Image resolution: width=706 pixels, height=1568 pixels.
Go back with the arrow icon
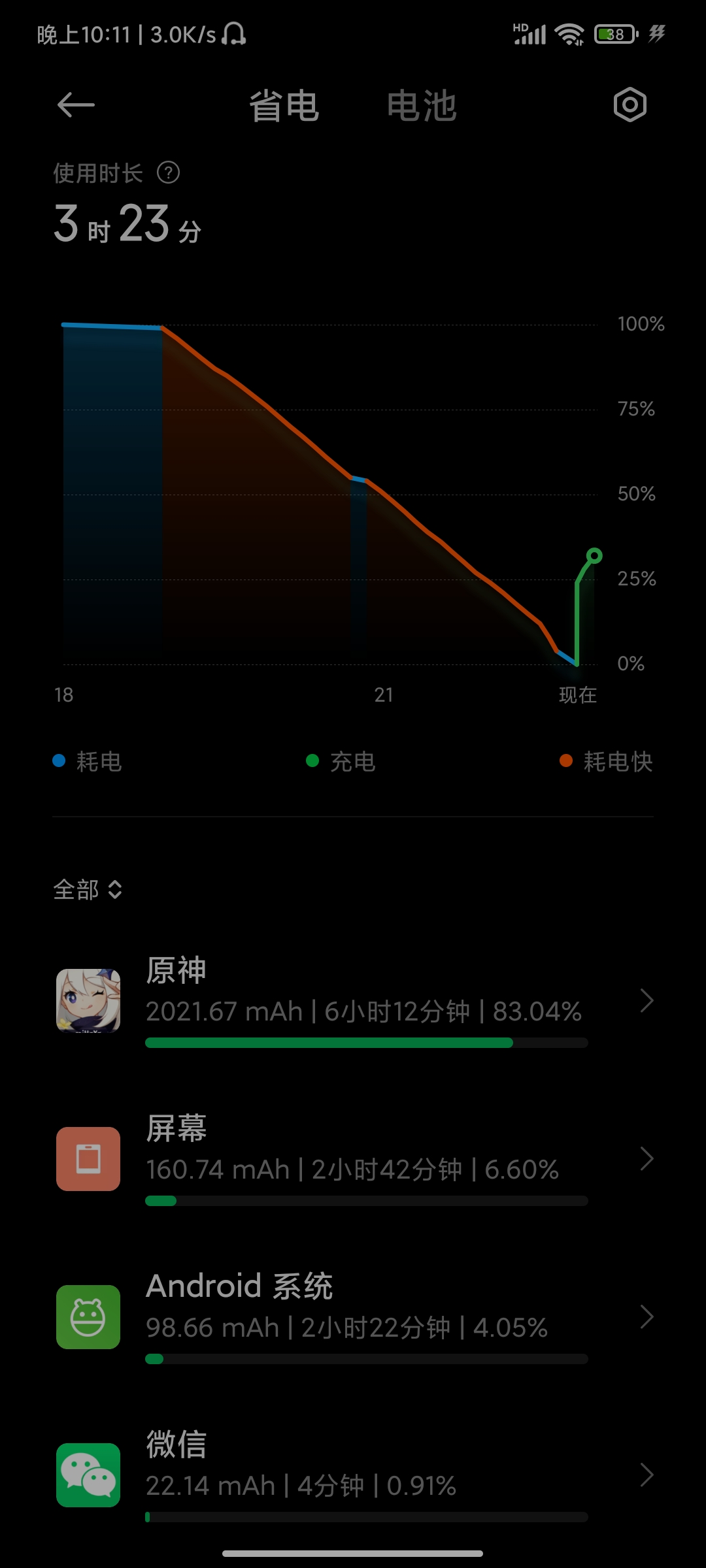[76, 105]
